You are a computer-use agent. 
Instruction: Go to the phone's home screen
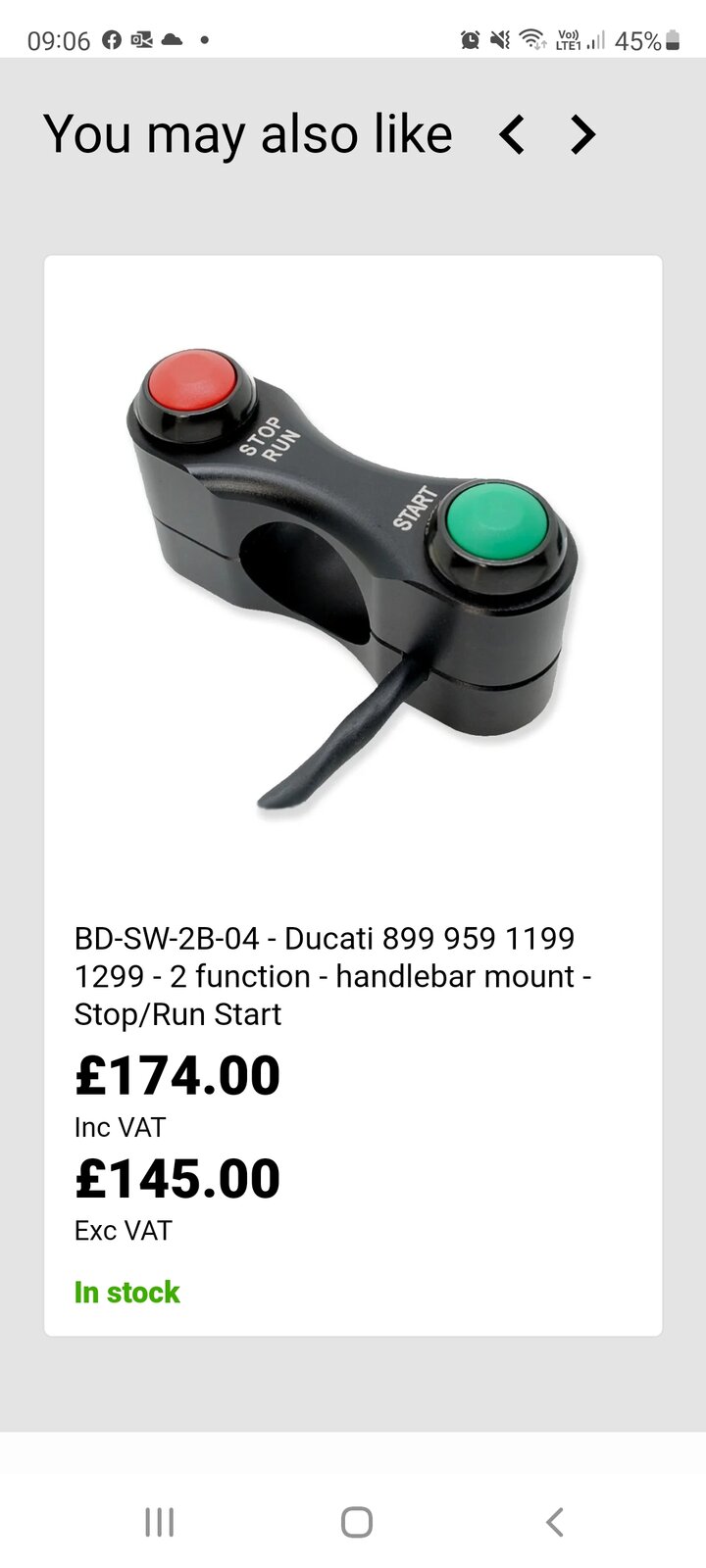[x=356, y=1522]
